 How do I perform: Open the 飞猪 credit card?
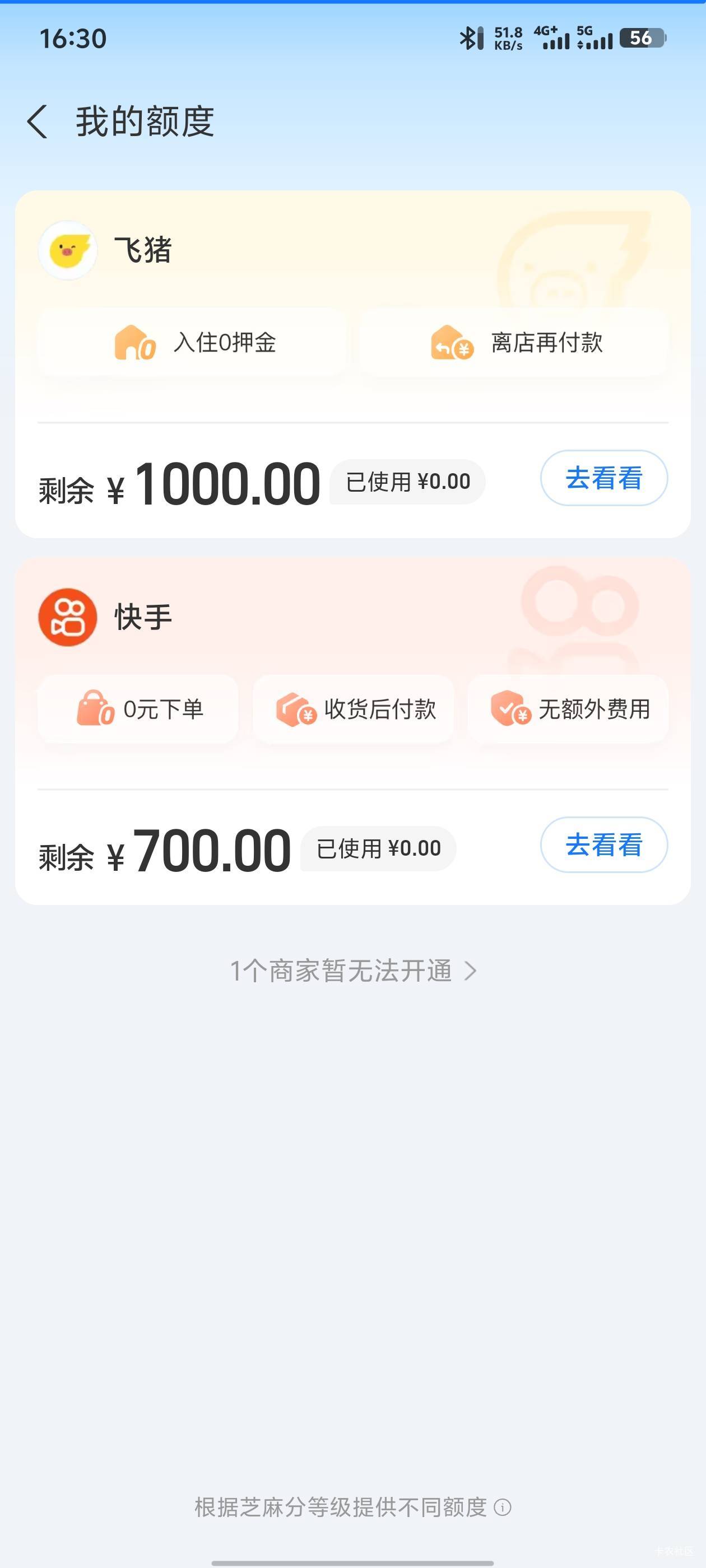(352, 364)
